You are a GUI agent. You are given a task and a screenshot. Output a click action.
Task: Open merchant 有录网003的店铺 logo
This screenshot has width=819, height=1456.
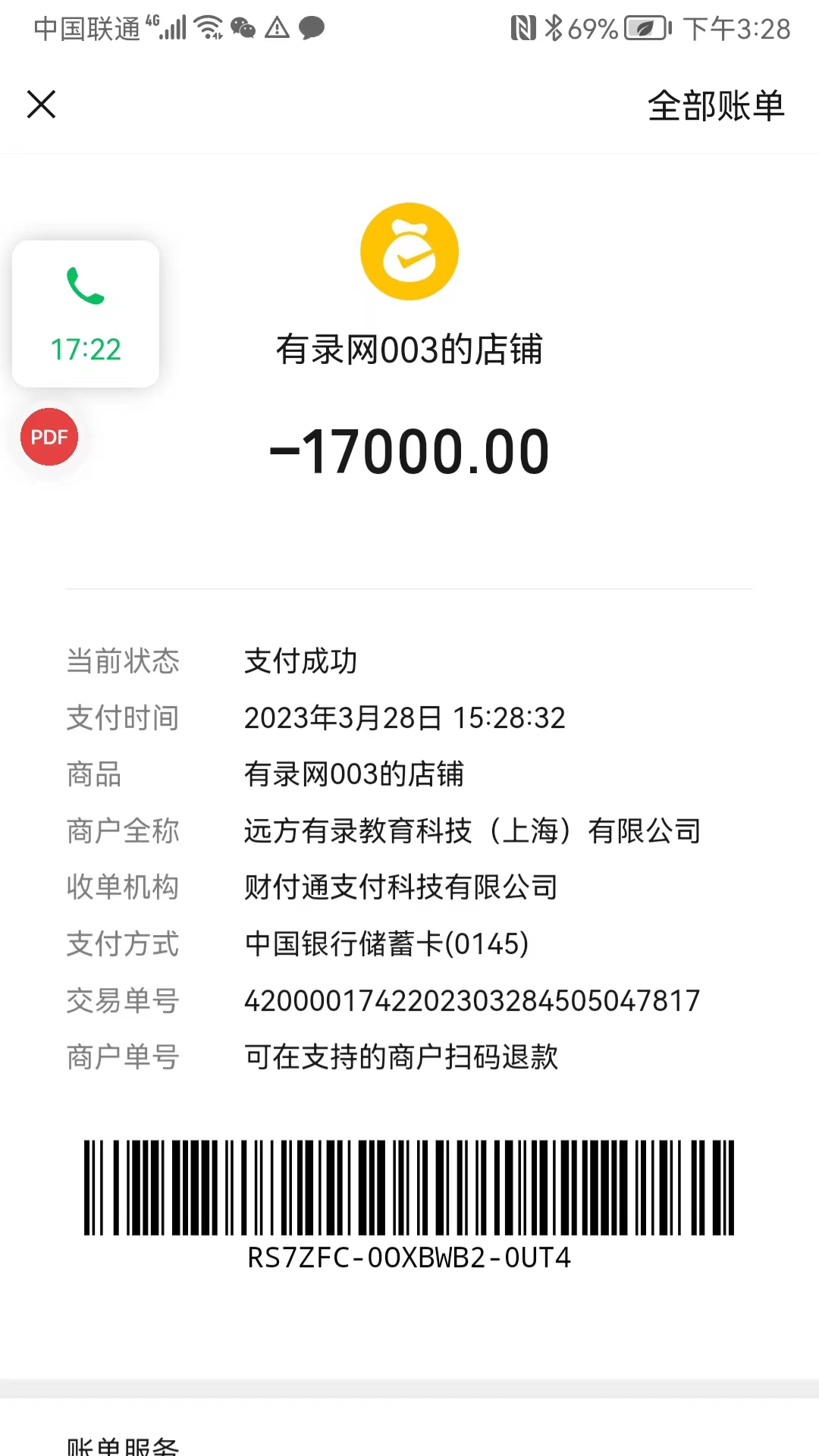tap(409, 252)
